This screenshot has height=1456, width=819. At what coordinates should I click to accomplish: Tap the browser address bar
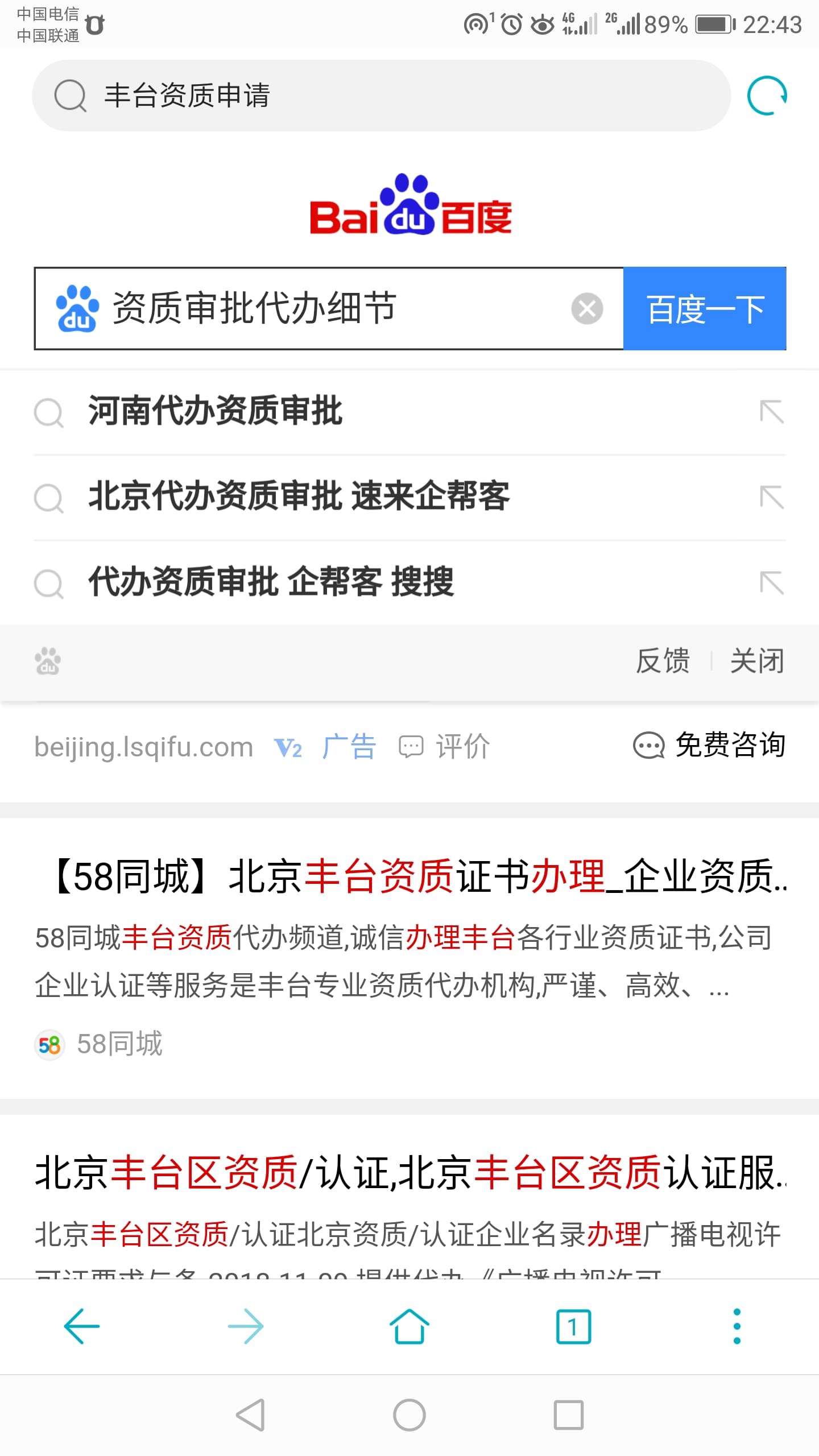coord(381,96)
